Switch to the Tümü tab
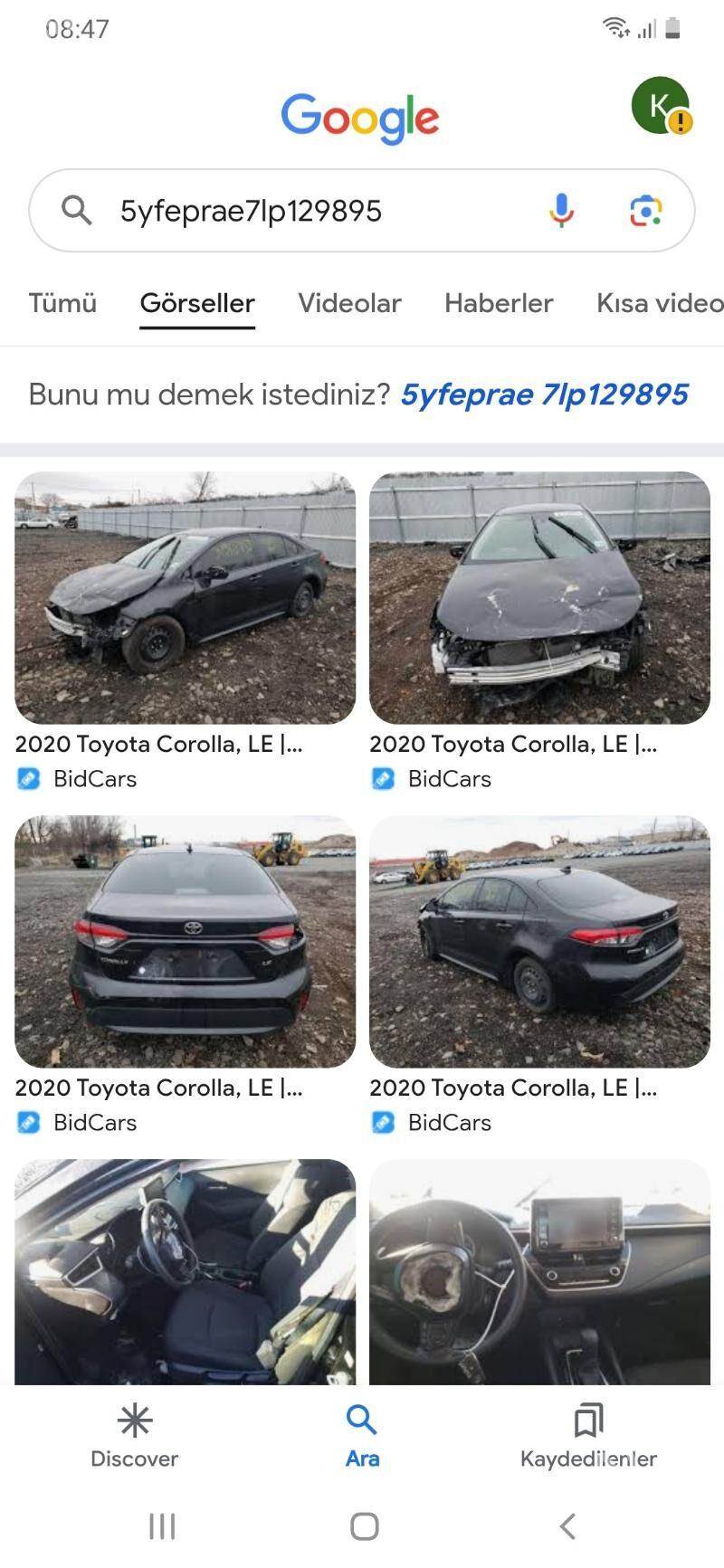This screenshot has height=1568, width=724. coord(62,303)
